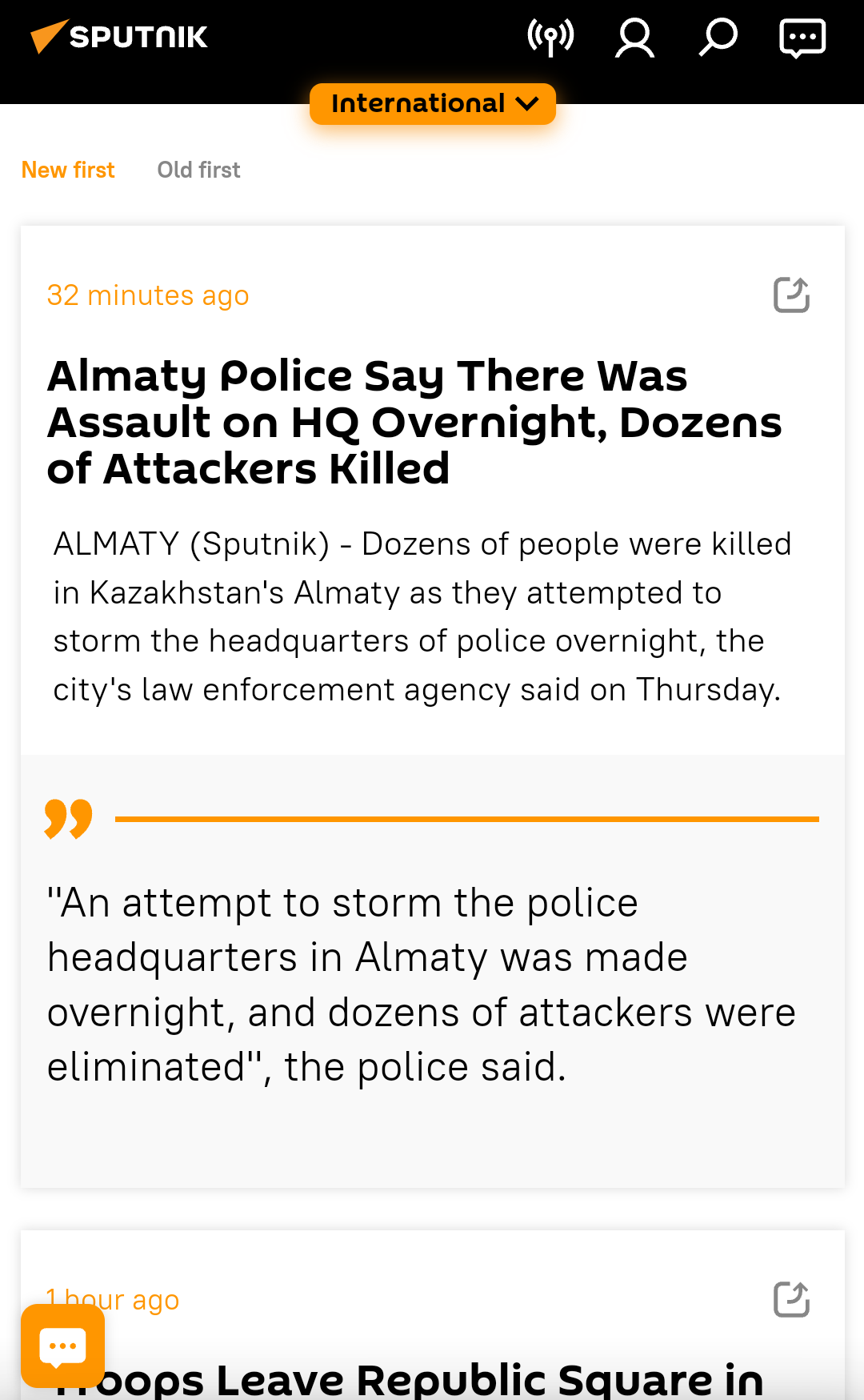
Task: Share the 1 hour ago article
Action: coord(791,1298)
